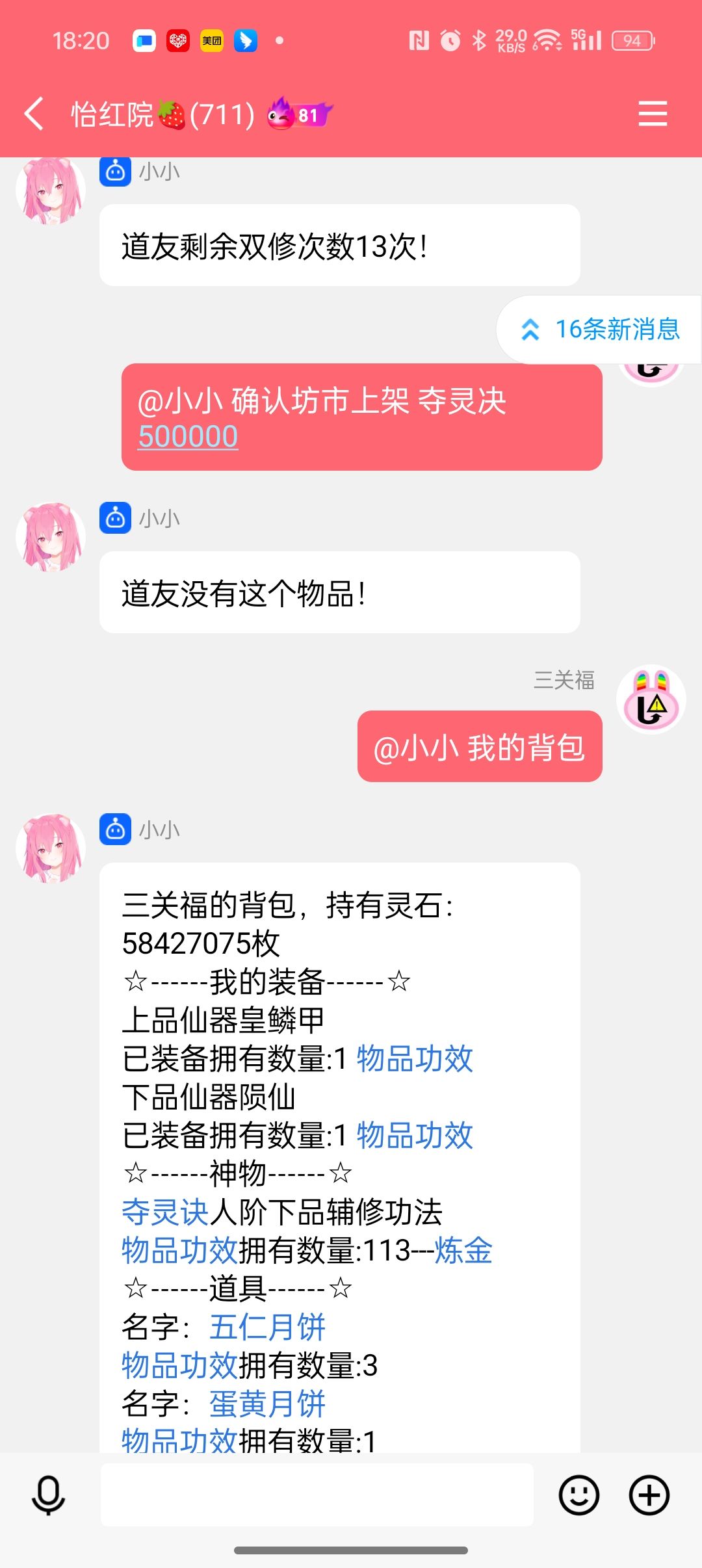Tap the underlined 500000 link
The height and width of the screenshot is (1568, 702).
[x=188, y=436]
